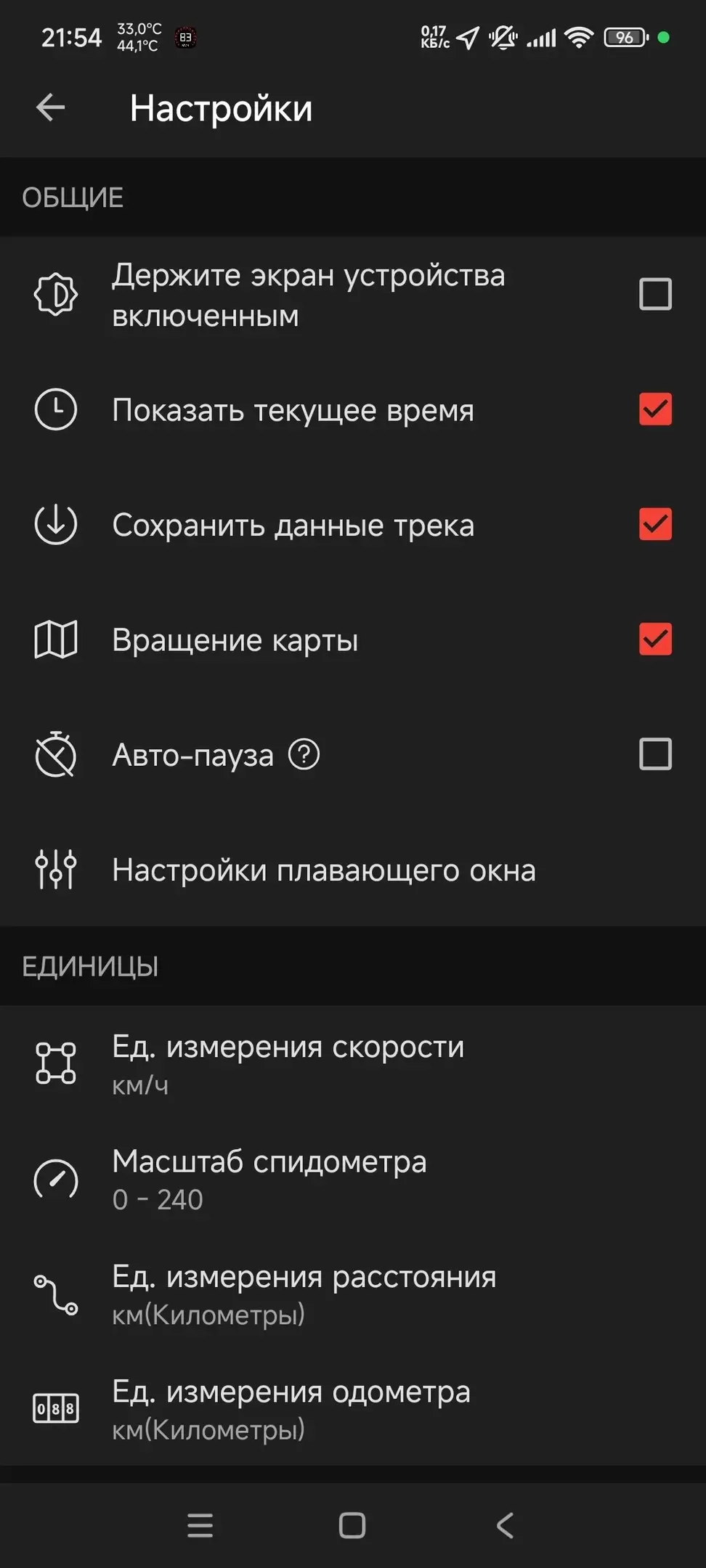This screenshot has height=1568, width=706.
Task: Enable Держите экран устройства включенным checkbox
Action: coord(654,294)
